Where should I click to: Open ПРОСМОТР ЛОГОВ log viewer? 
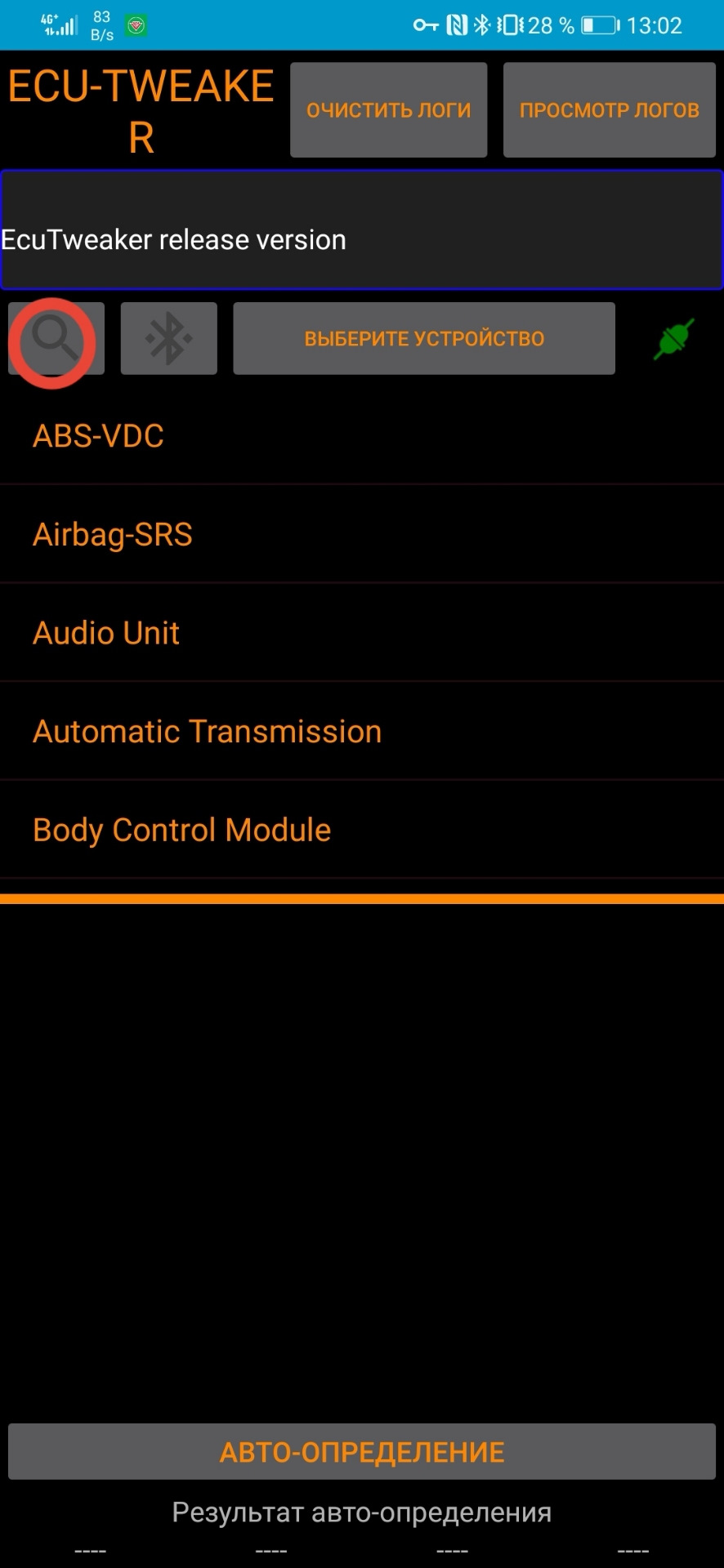pos(610,110)
